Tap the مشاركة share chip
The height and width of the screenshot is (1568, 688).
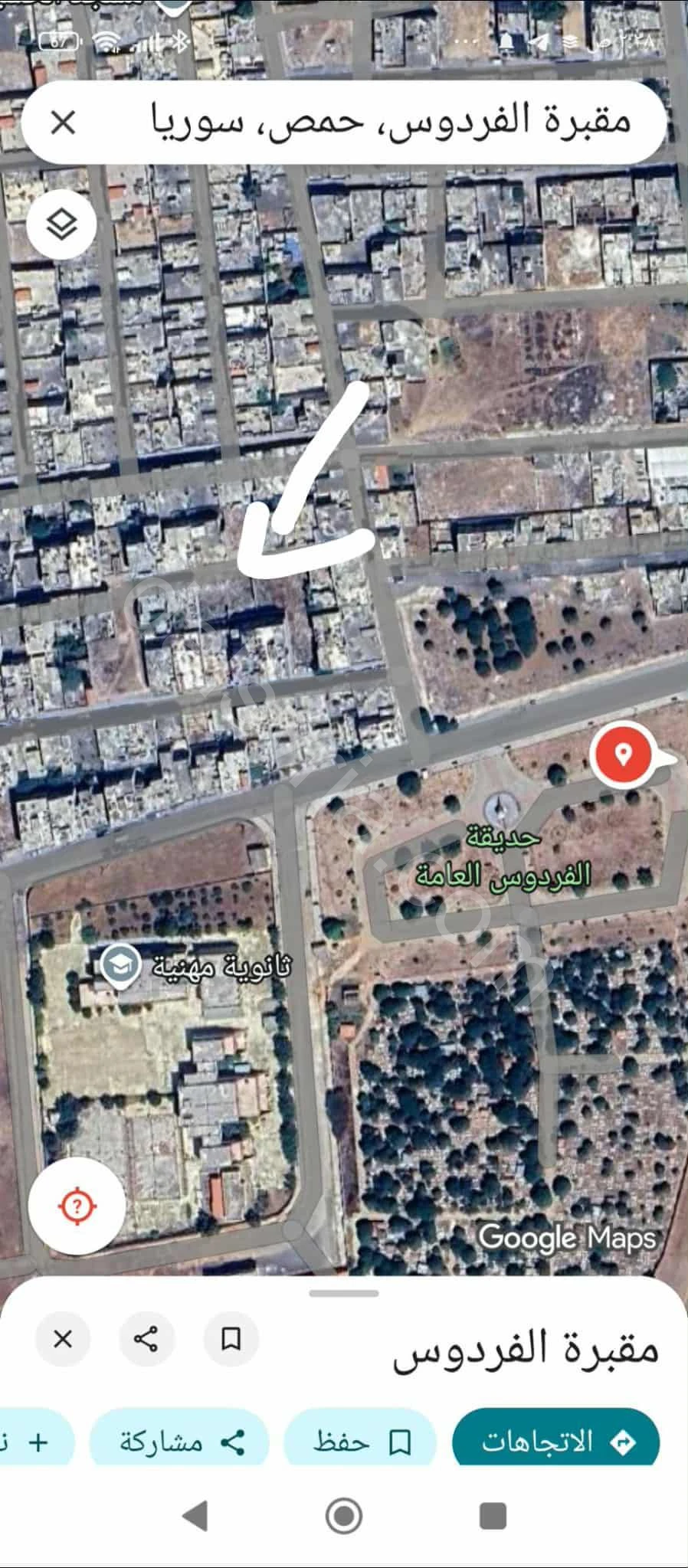(x=180, y=1442)
